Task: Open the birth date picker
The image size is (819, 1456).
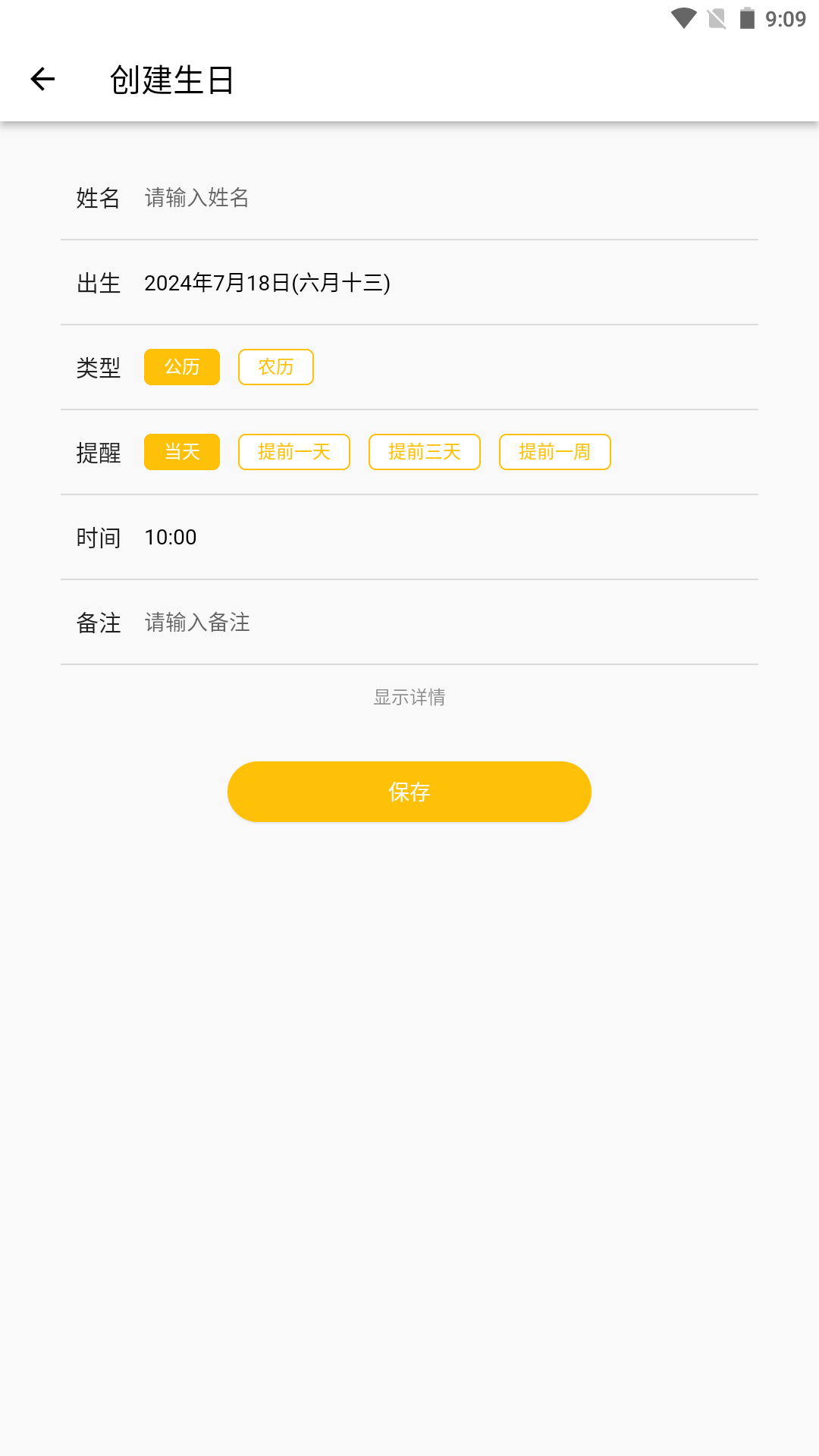Action: [267, 282]
